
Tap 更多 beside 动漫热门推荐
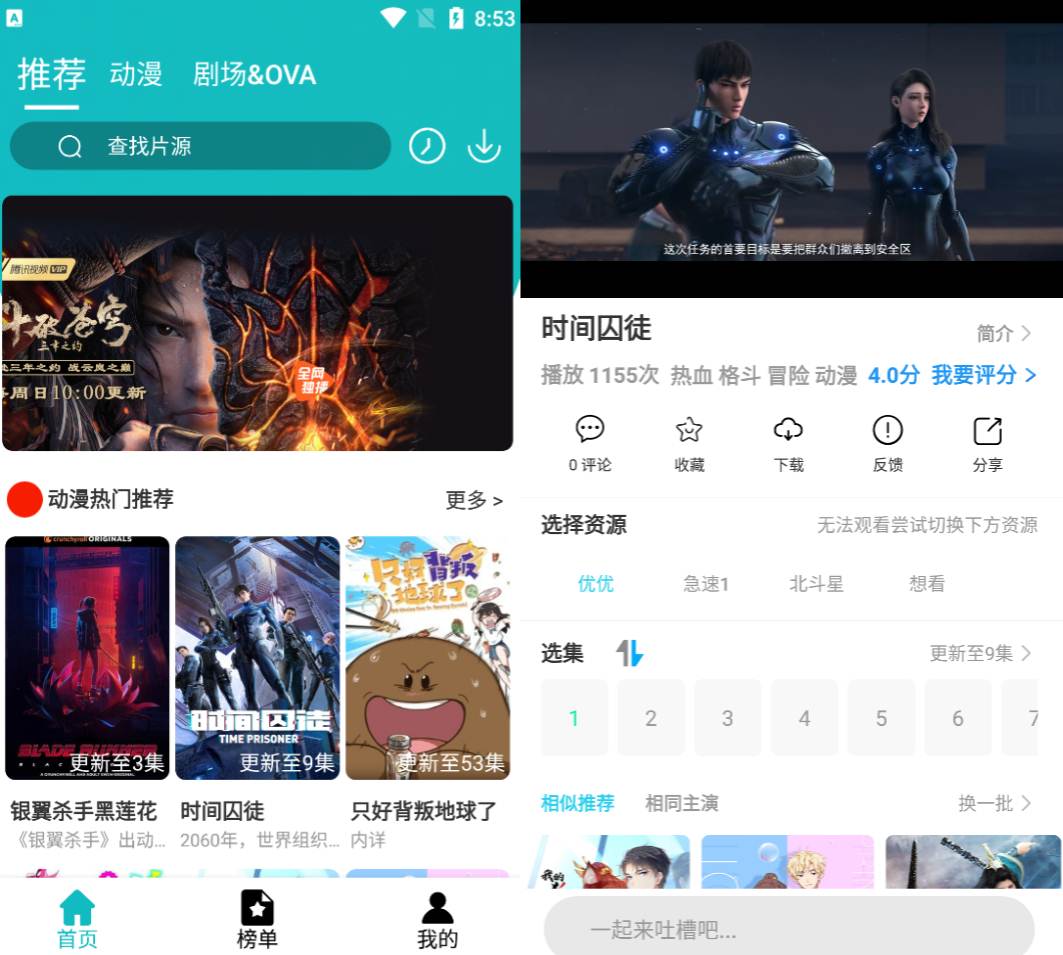[x=474, y=500]
